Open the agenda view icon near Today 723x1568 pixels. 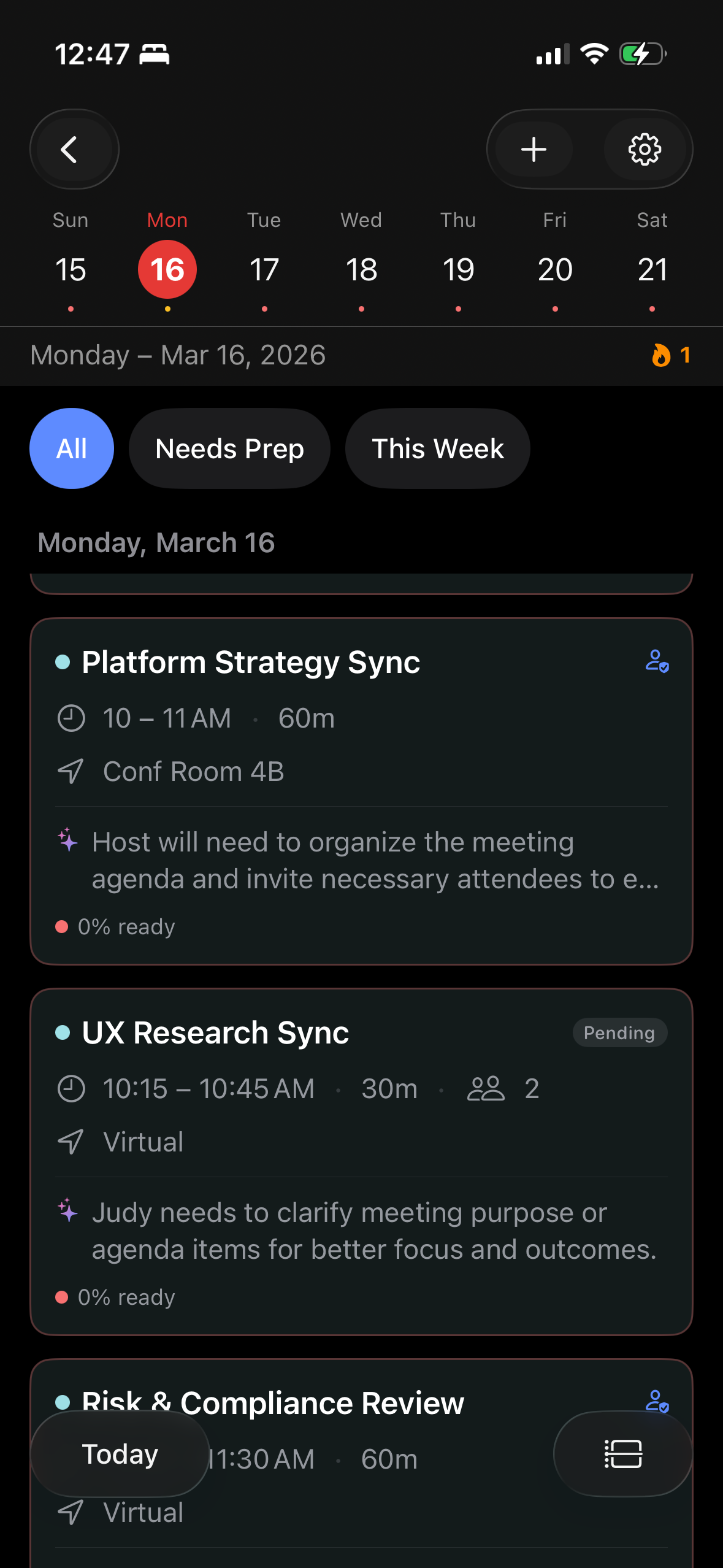pyautogui.click(x=622, y=1454)
